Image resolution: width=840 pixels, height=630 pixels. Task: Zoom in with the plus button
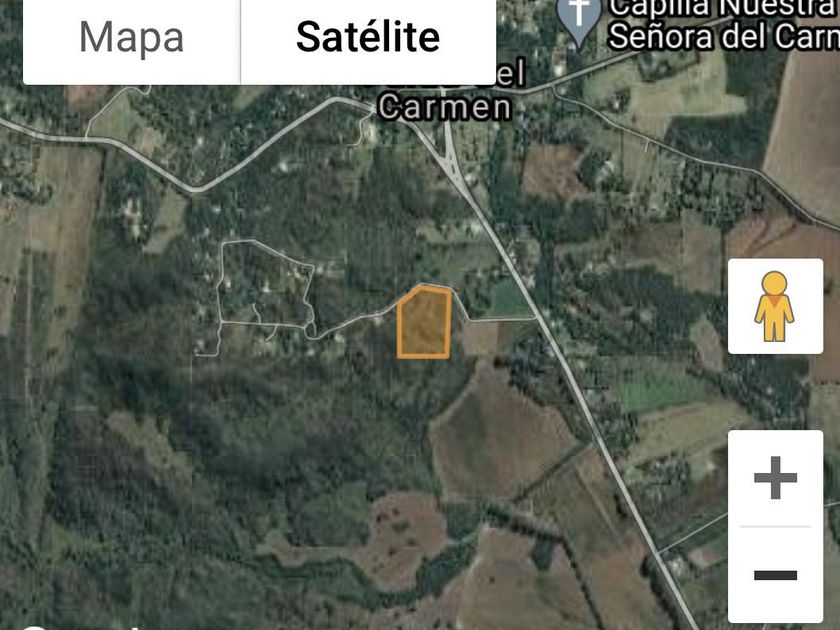tap(775, 479)
